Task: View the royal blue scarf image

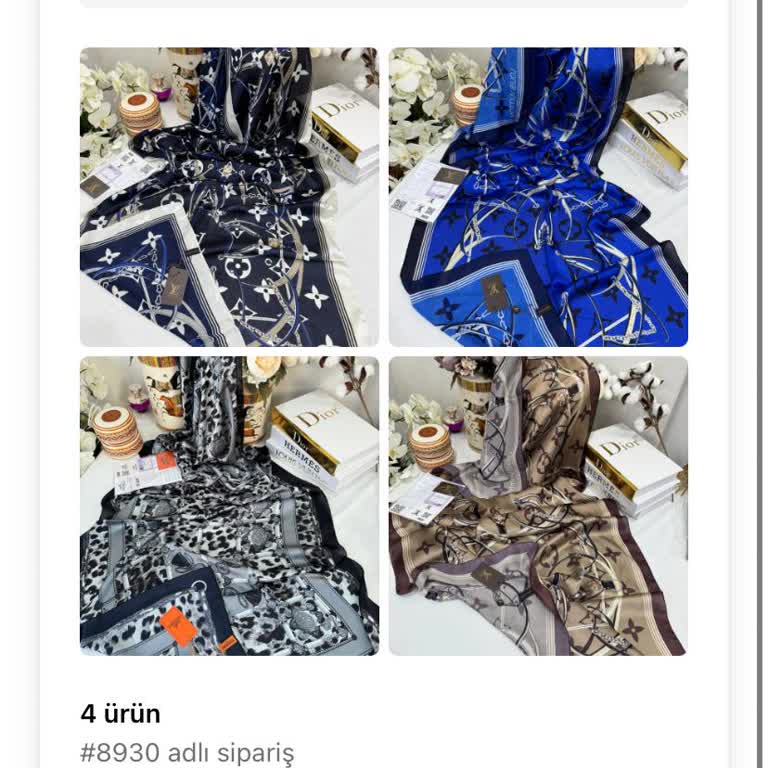Action: [538, 197]
